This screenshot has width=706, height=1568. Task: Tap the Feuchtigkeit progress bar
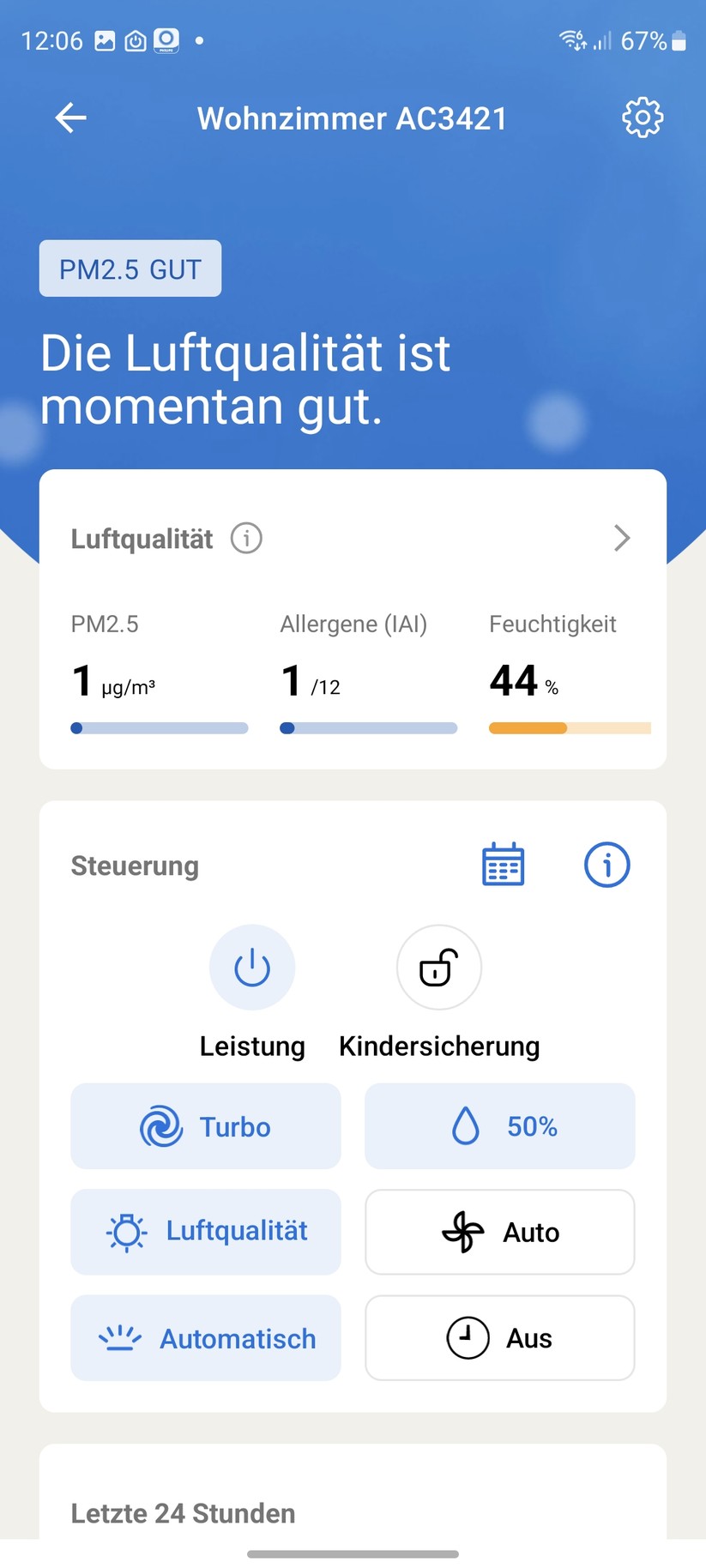pos(569,727)
